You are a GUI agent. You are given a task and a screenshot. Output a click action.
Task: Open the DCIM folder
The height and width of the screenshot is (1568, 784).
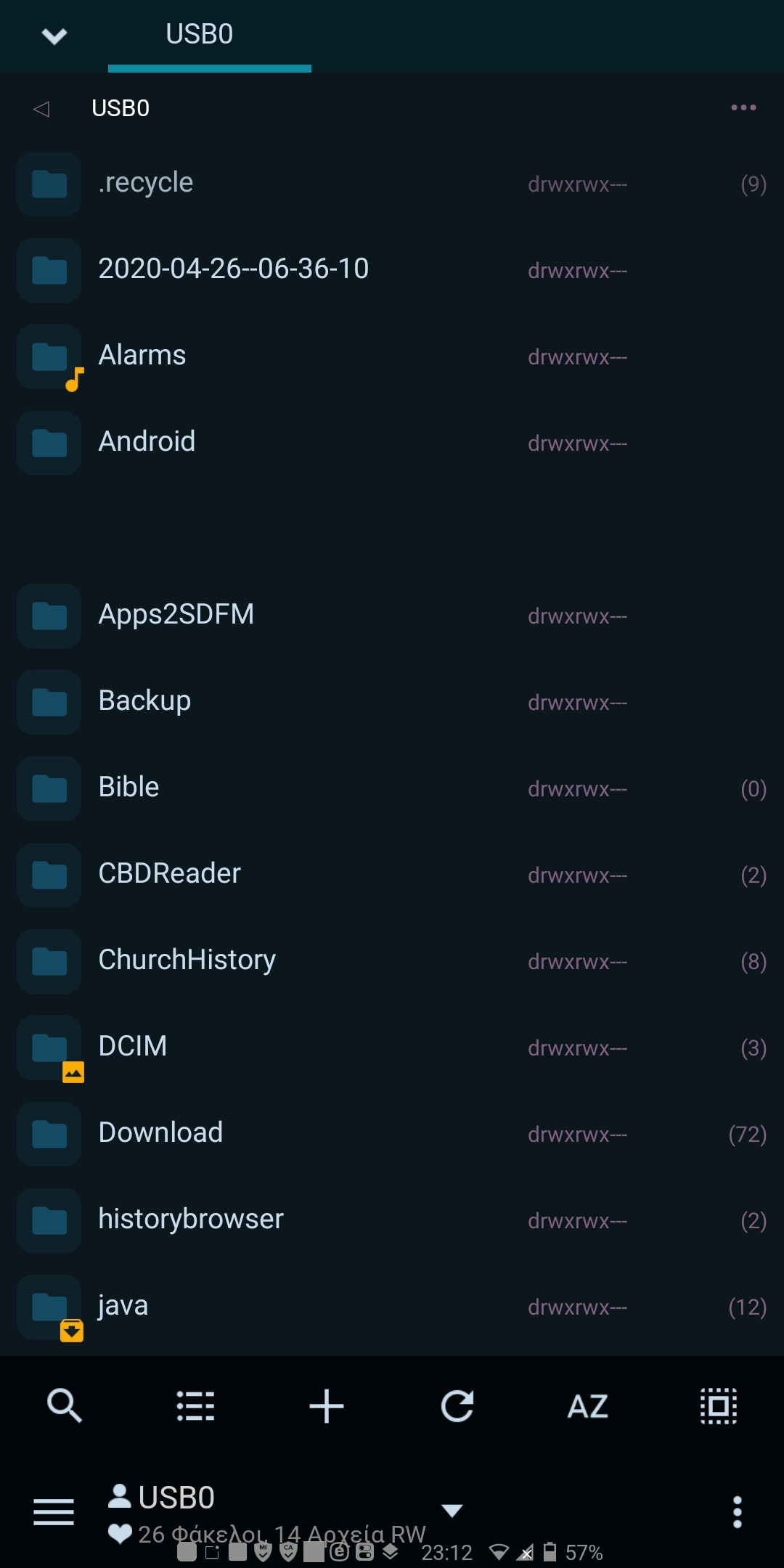pos(392,1048)
